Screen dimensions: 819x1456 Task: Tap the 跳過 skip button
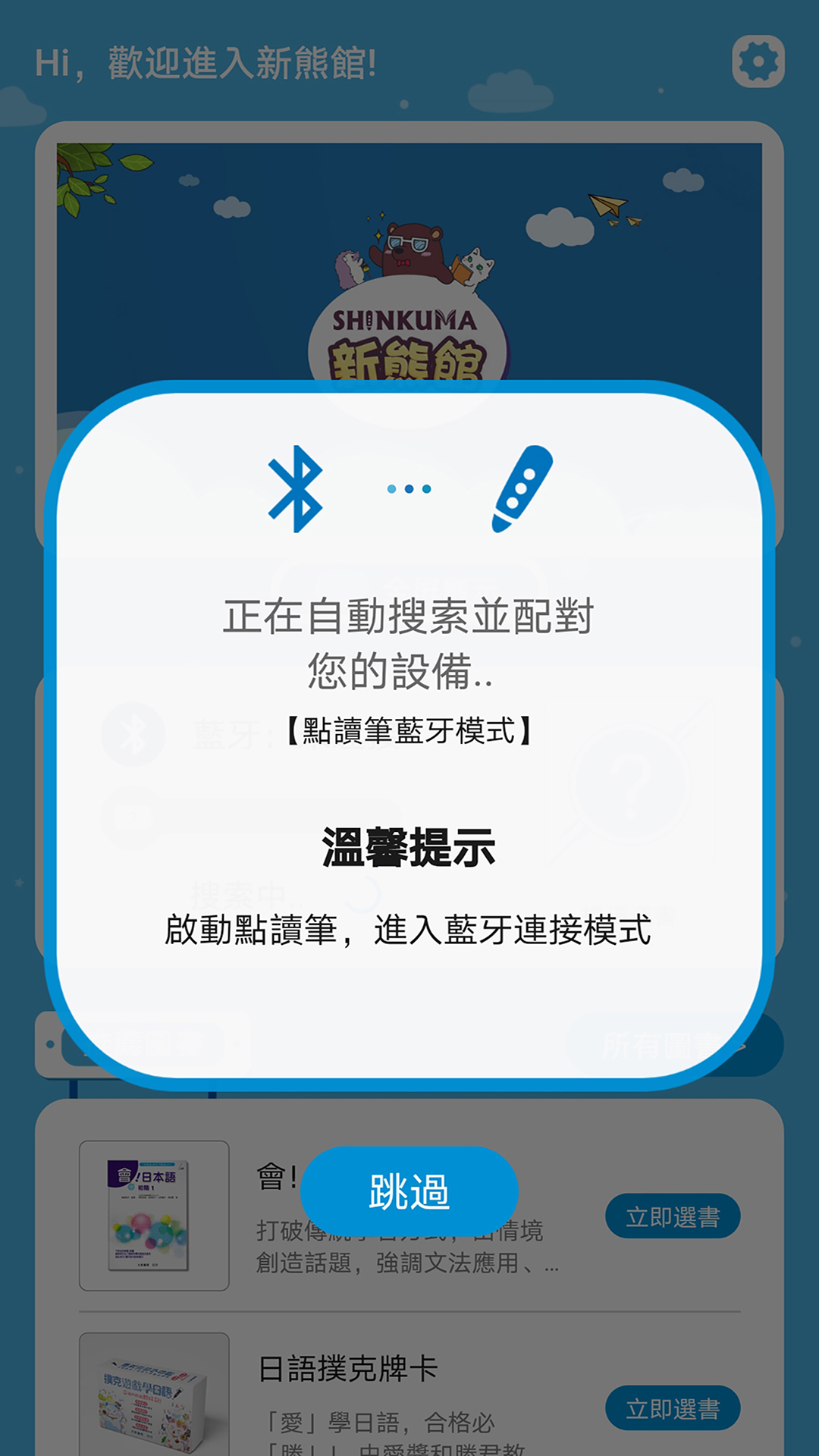(x=409, y=1191)
